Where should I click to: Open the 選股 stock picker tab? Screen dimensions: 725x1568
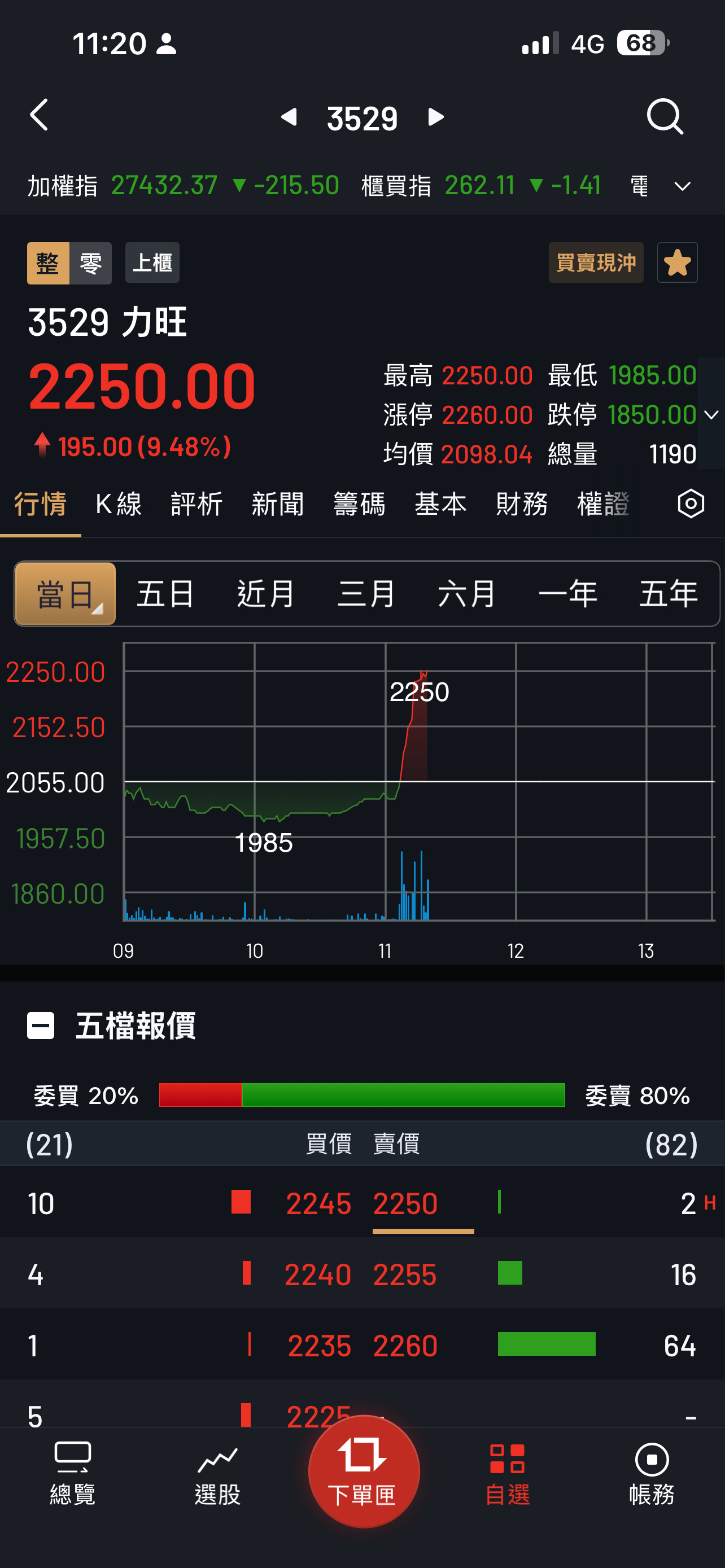point(217,1472)
